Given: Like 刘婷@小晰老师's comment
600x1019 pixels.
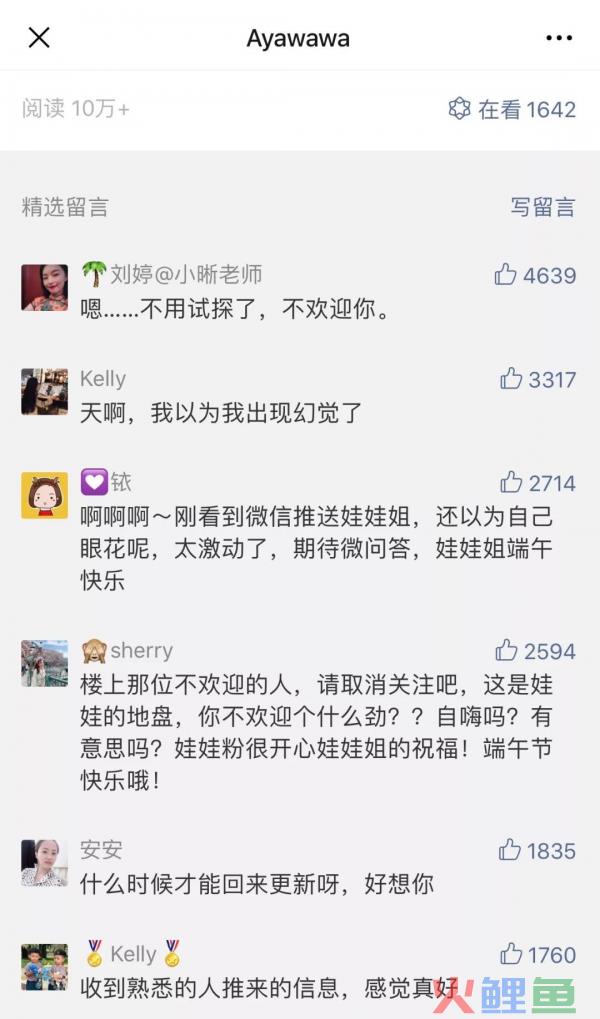Looking at the screenshot, I should [506, 274].
